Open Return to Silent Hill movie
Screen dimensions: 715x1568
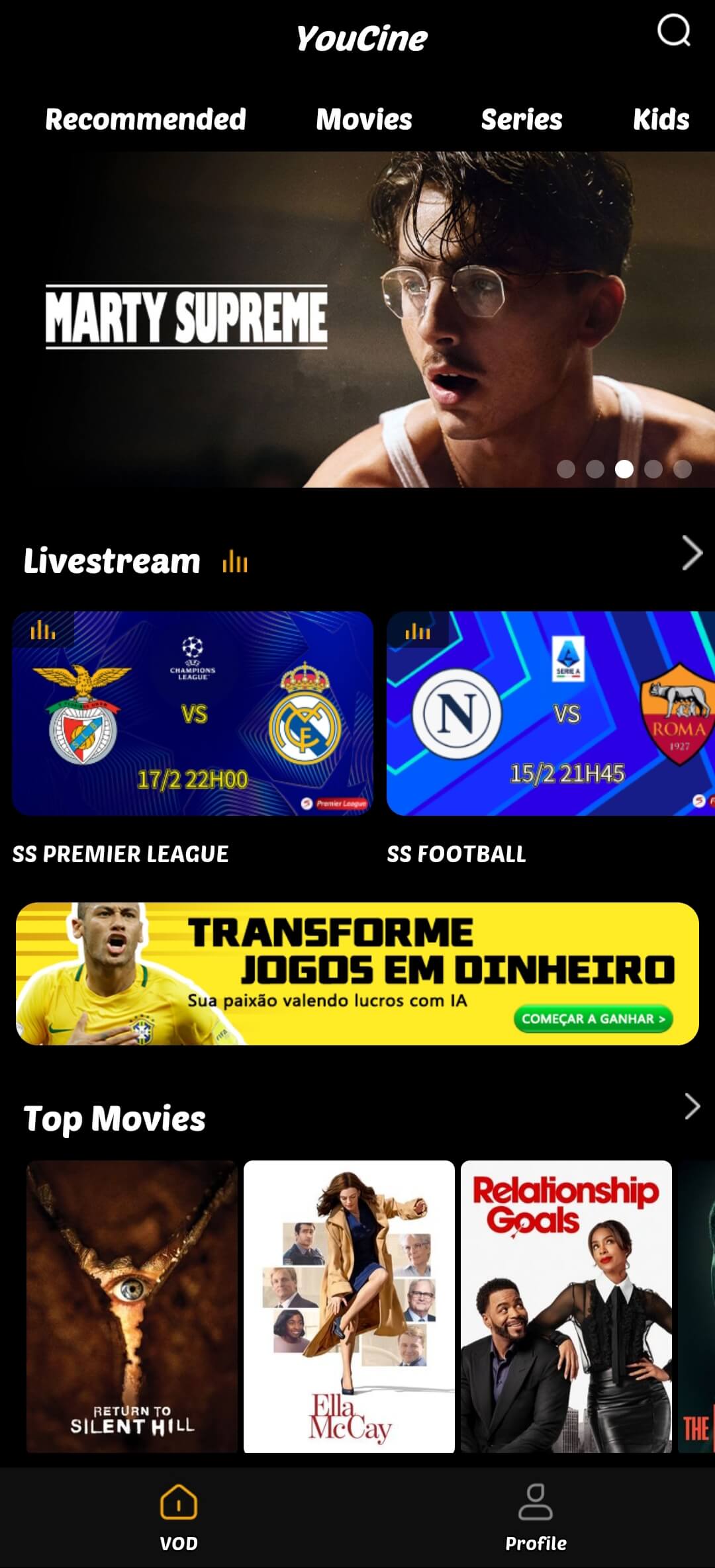pyautogui.click(x=132, y=1306)
